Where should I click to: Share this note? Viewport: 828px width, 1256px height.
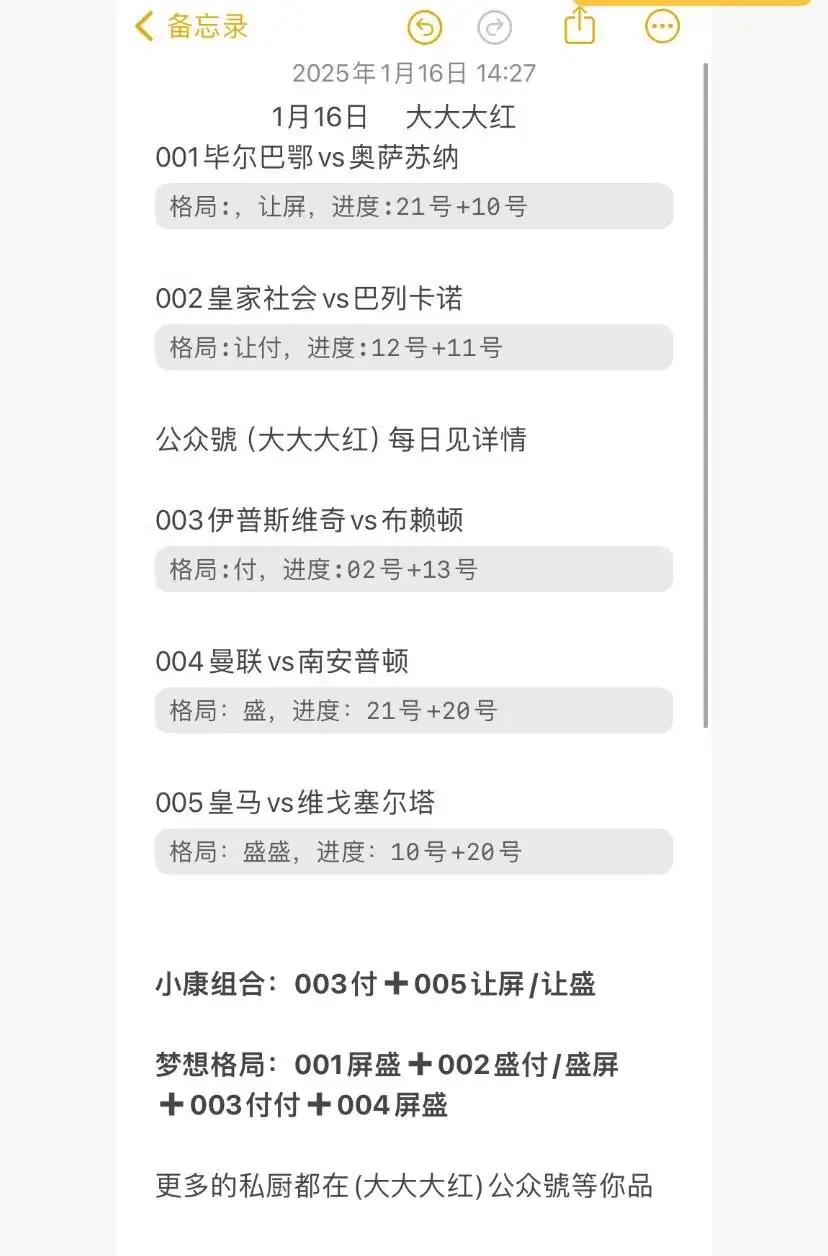point(580,26)
